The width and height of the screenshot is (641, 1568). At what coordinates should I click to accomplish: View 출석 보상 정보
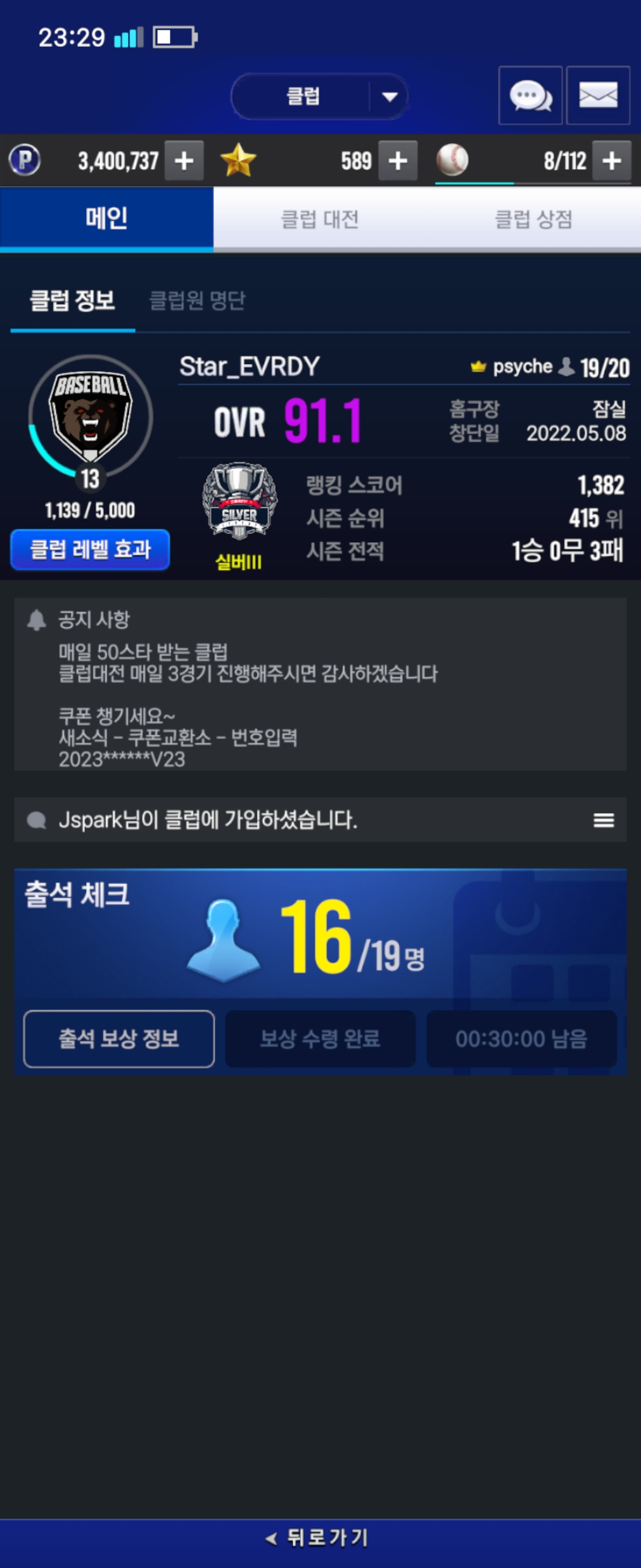click(119, 1038)
